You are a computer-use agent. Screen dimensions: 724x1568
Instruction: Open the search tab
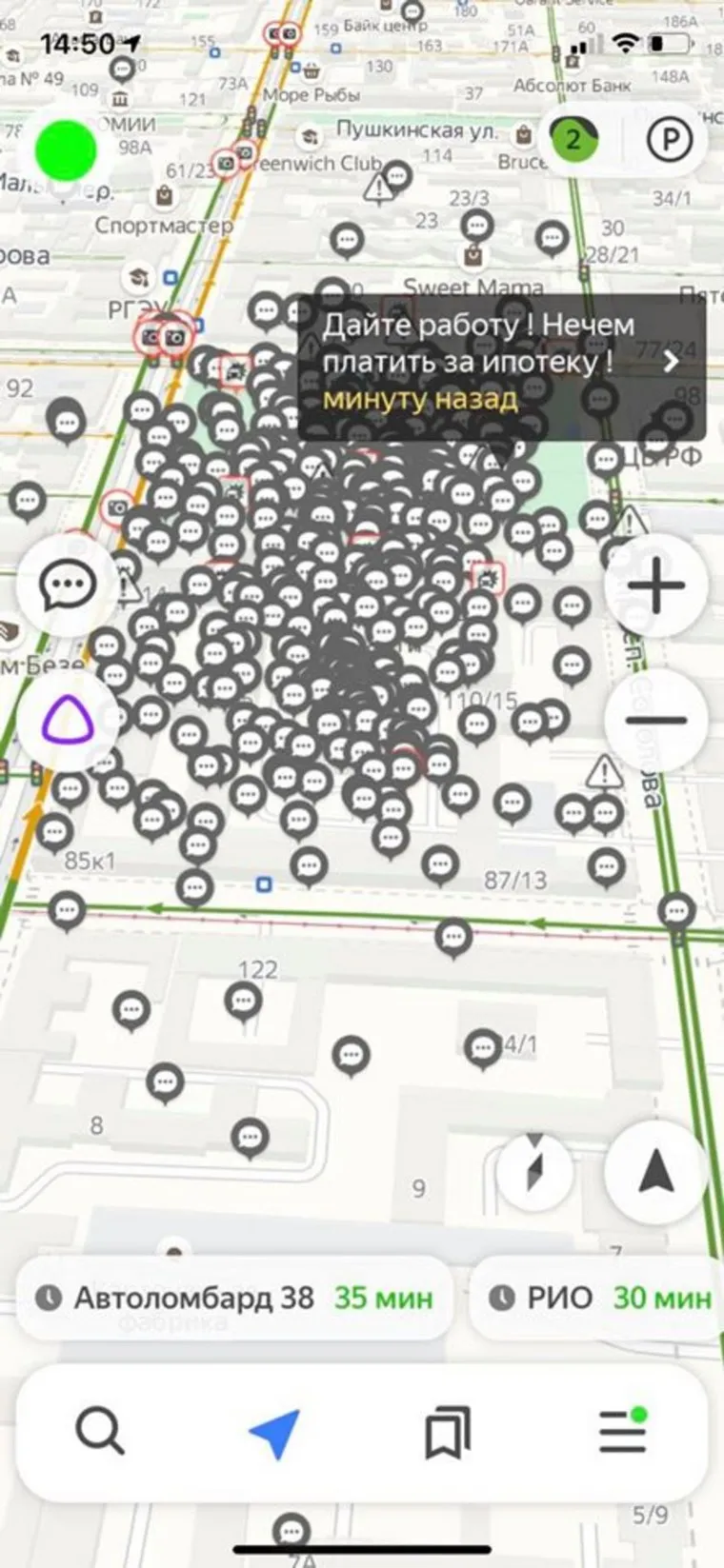[99, 1432]
